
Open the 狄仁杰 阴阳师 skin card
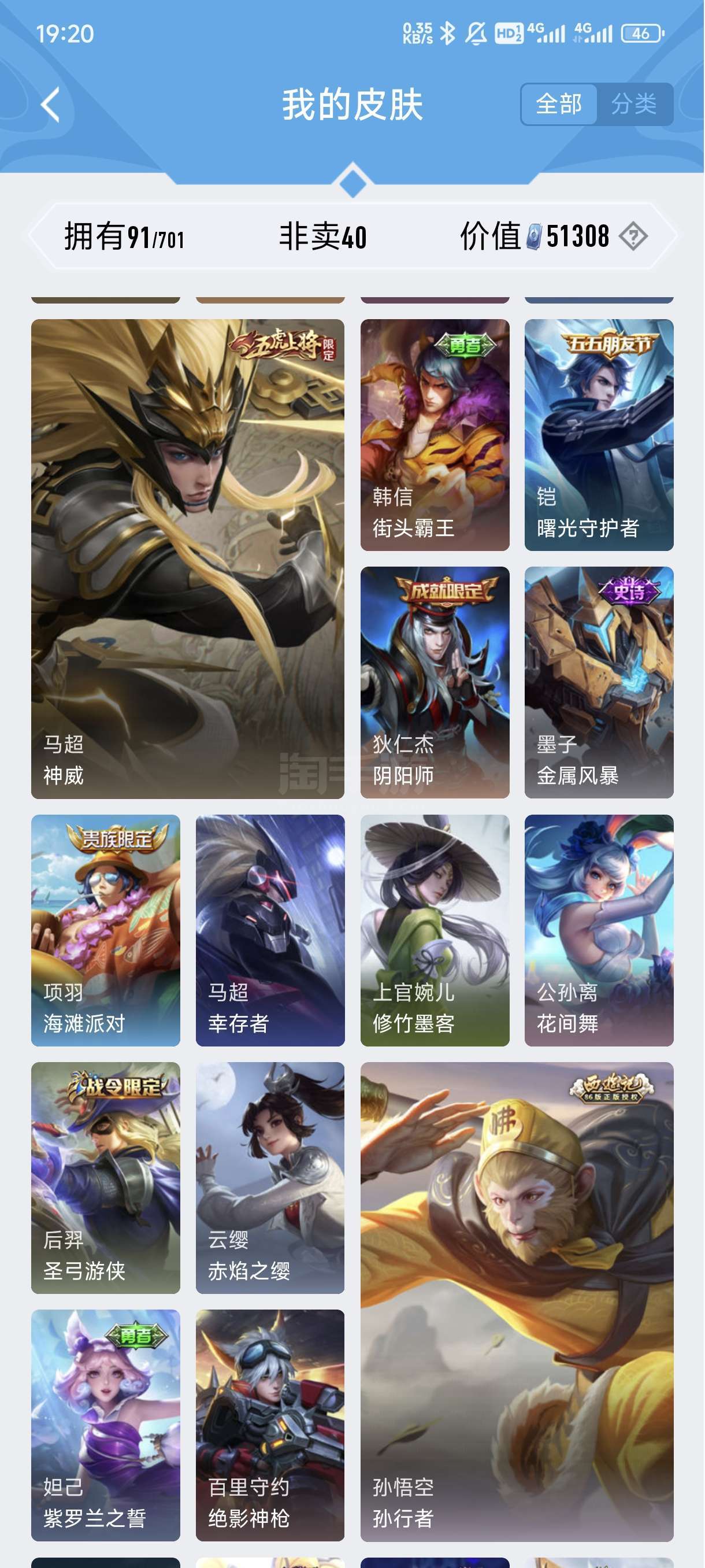click(x=435, y=682)
